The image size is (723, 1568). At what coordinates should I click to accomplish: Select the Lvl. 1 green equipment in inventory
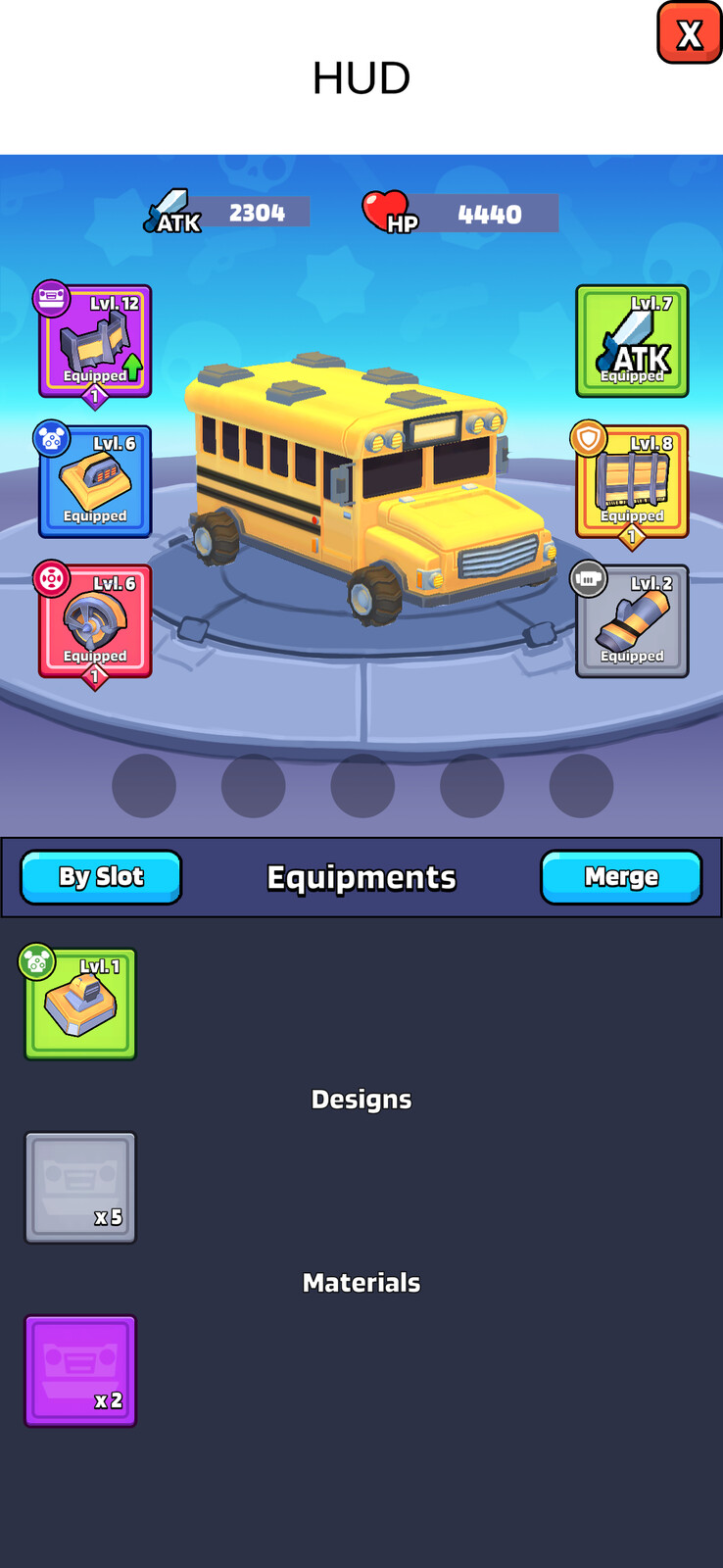80,1004
